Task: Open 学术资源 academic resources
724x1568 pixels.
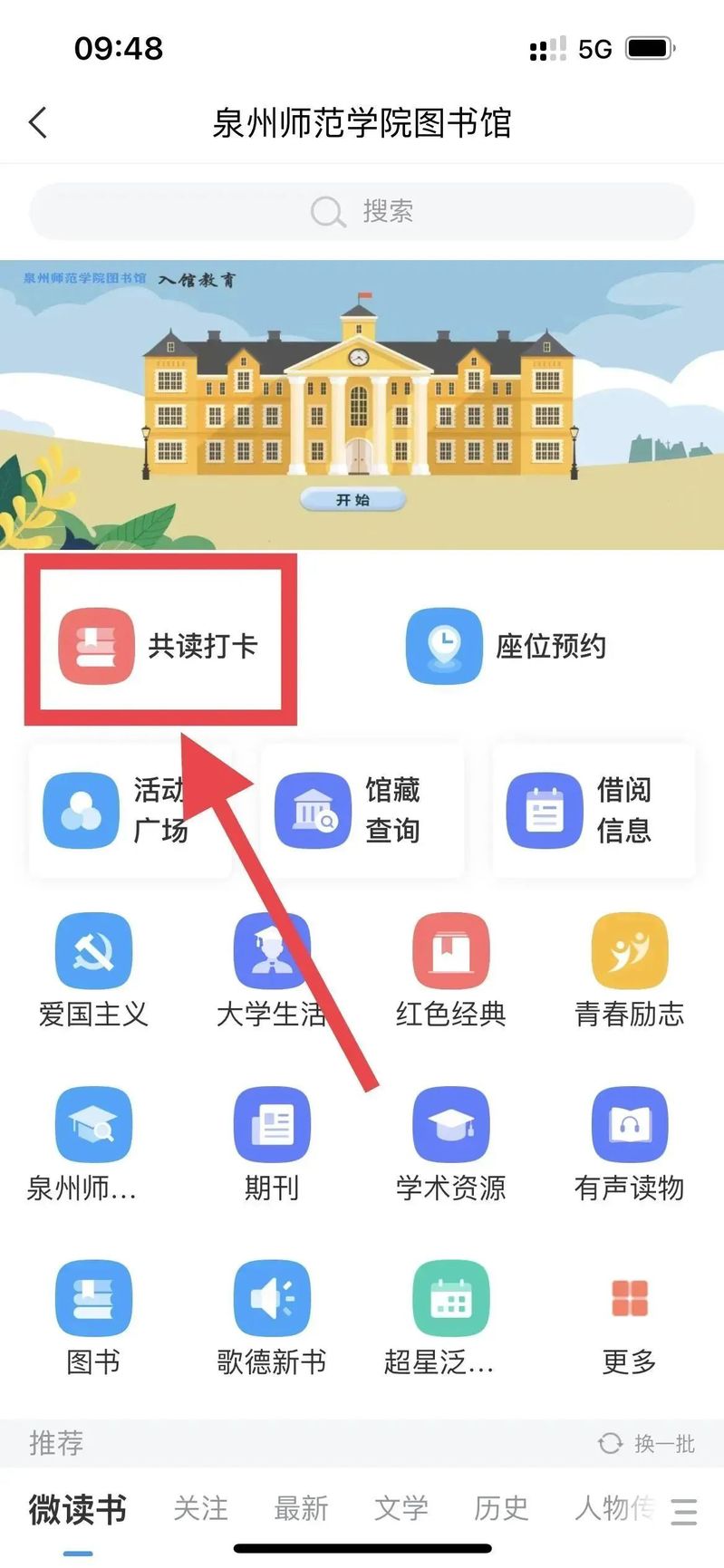Action: coord(450,1144)
